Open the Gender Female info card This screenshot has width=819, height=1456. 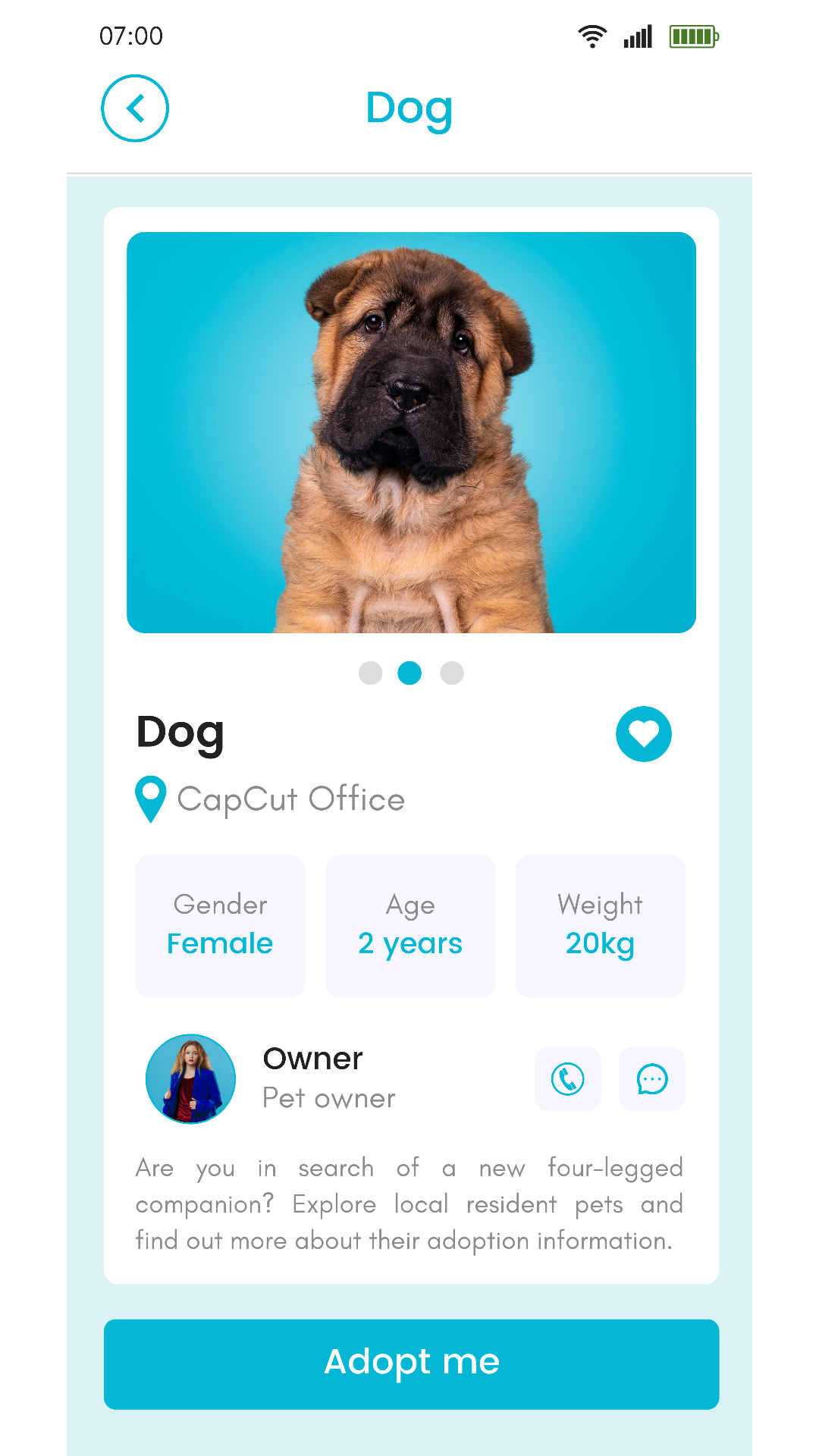pos(219,926)
